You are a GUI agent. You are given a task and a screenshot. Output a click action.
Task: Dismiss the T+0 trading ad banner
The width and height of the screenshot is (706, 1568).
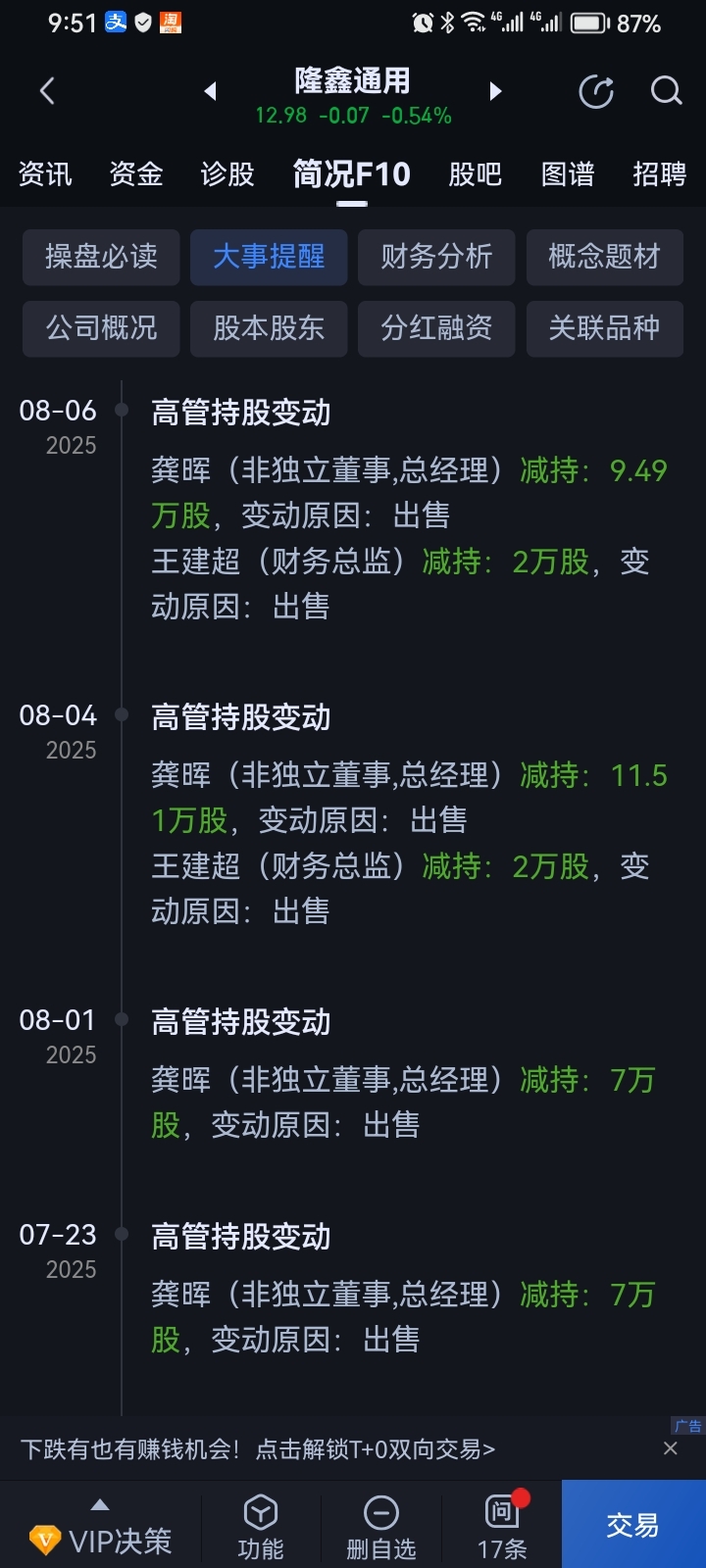[671, 1448]
